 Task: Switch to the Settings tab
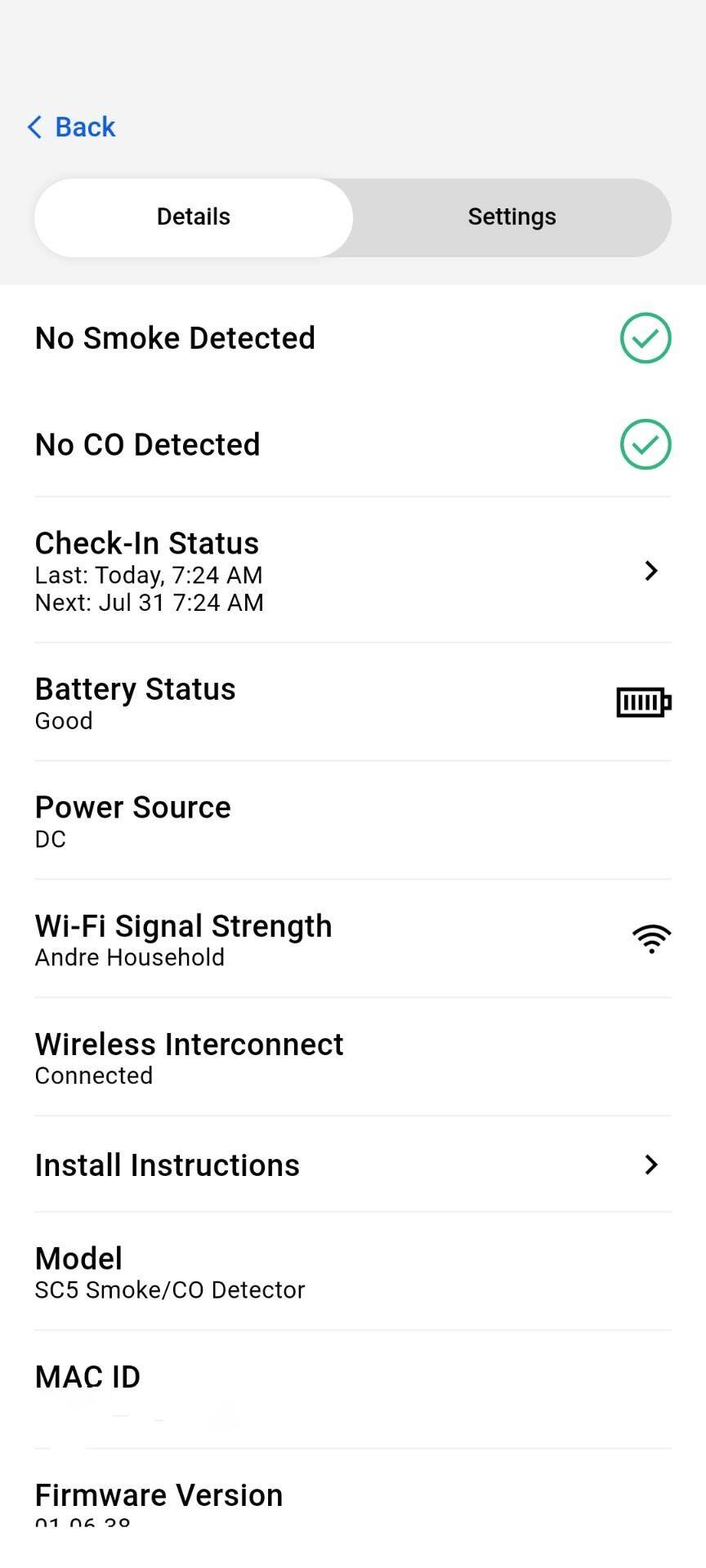point(512,217)
